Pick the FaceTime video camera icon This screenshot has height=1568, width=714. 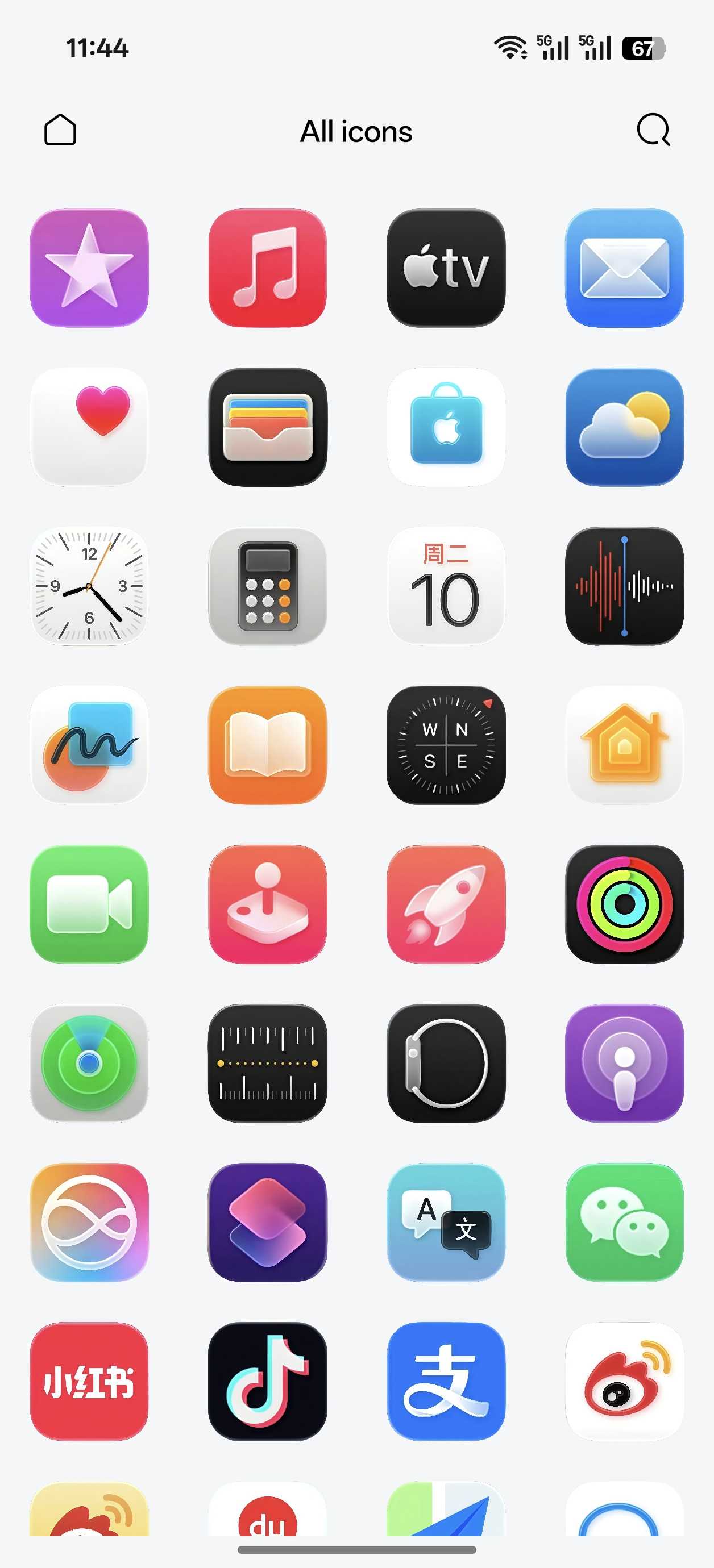click(x=89, y=904)
